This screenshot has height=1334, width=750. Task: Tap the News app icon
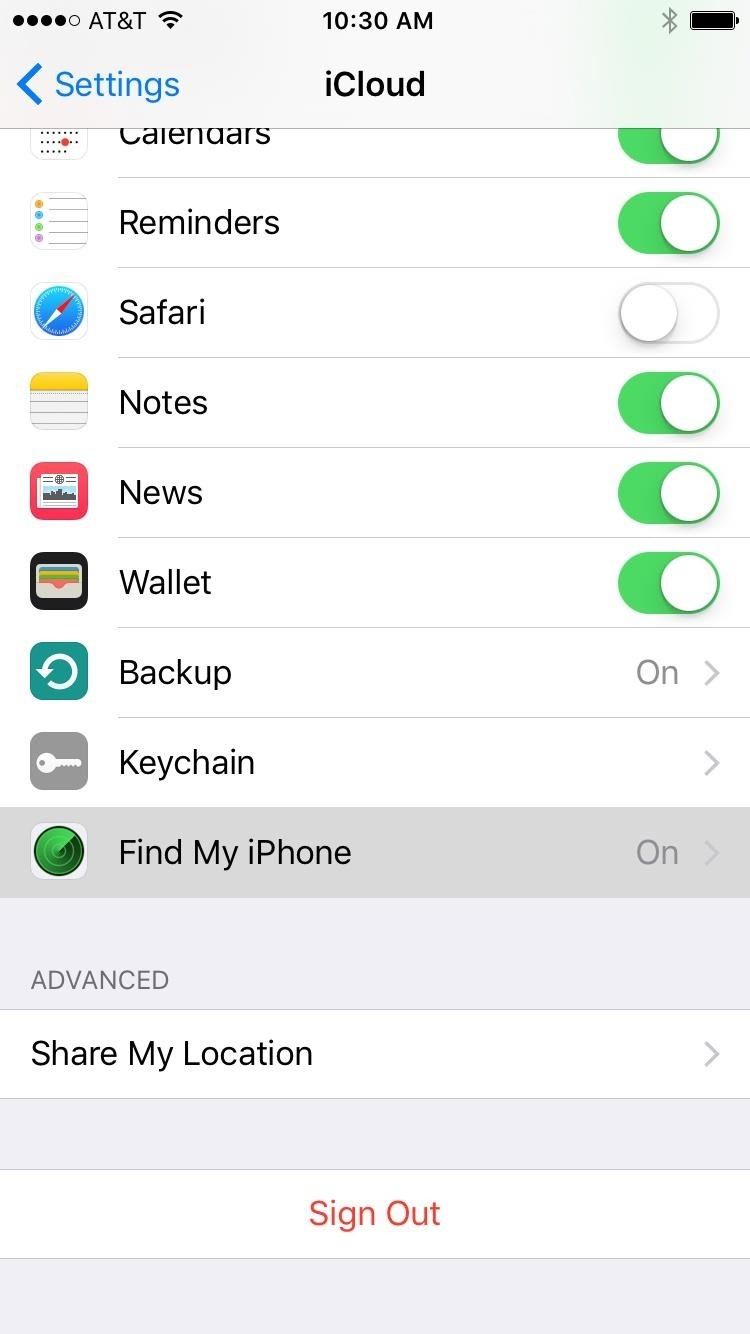point(58,492)
